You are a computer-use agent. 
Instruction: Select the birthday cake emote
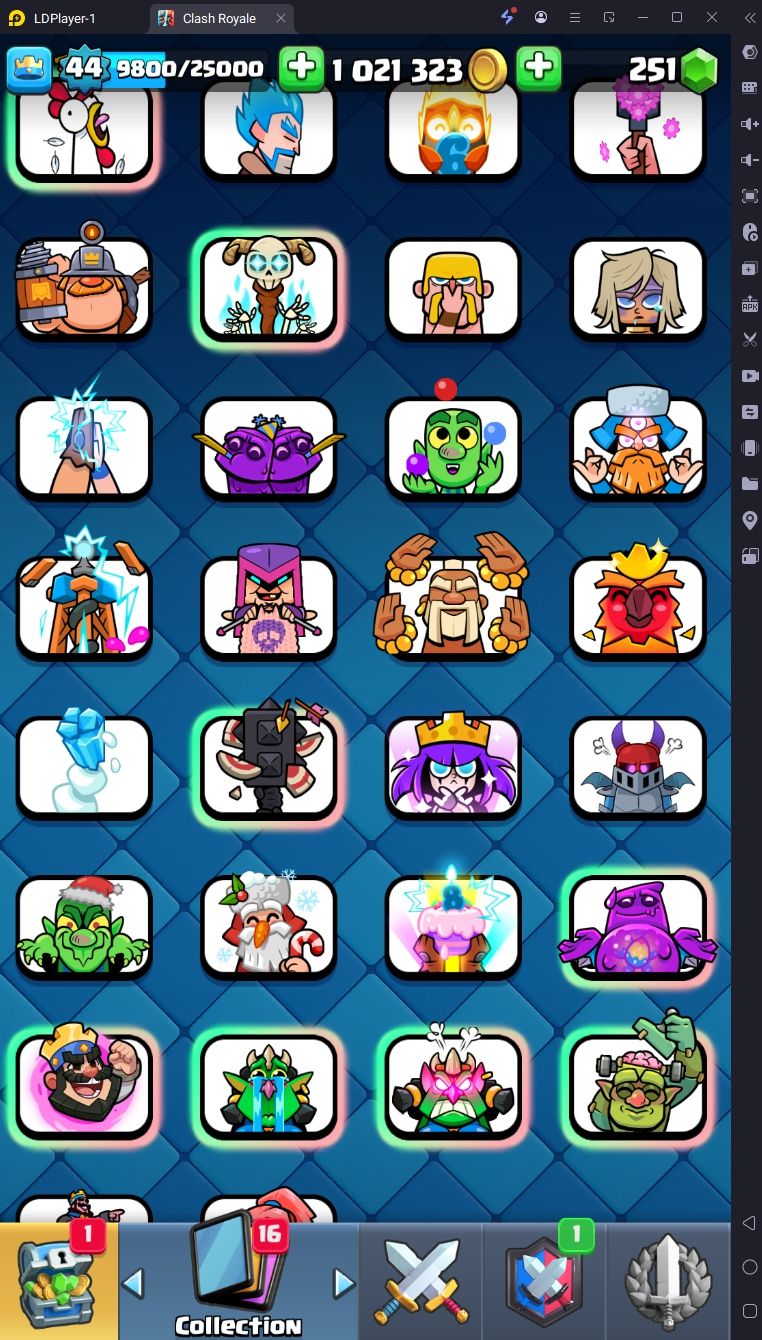tap(453, 926)
